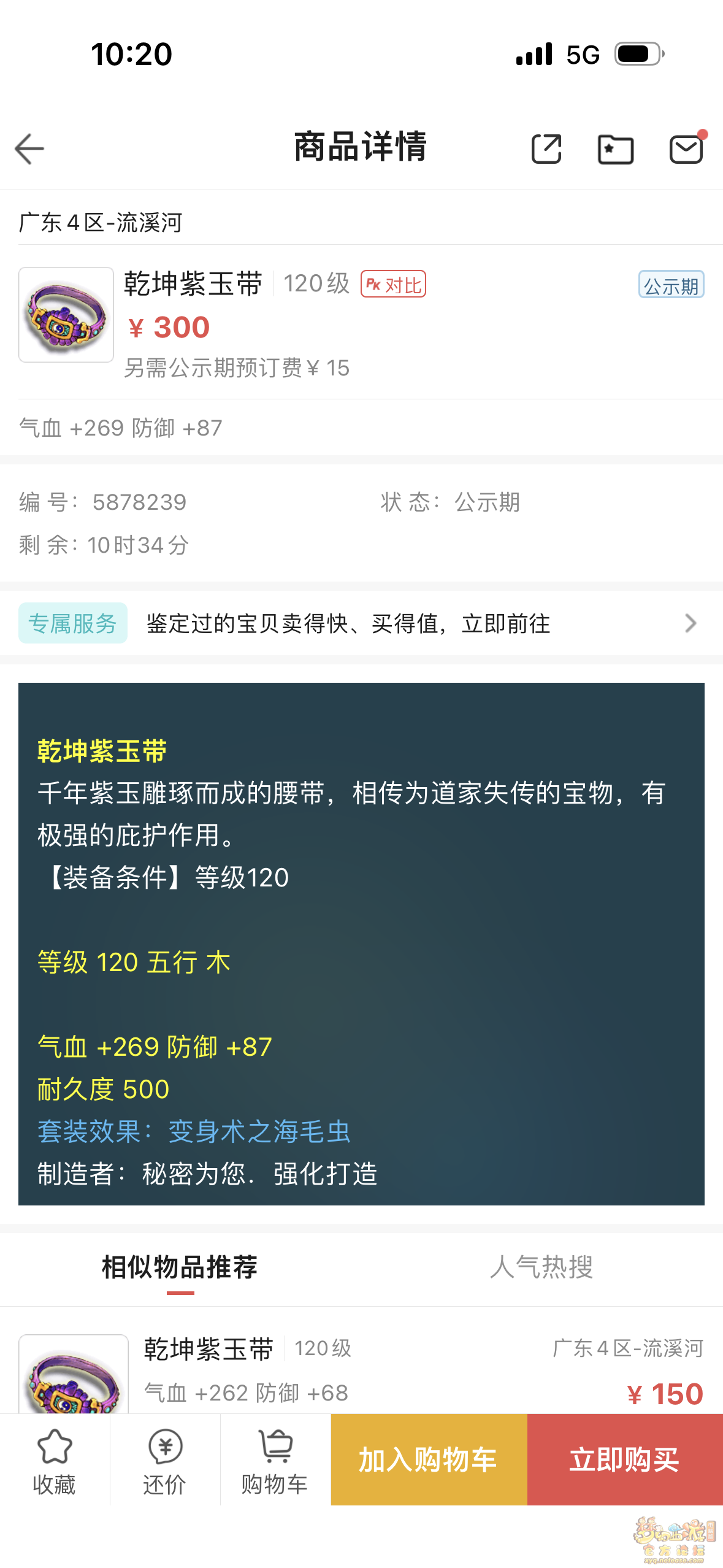Open the favorites folder icon
723x1568 pixels.
[616, 149]
